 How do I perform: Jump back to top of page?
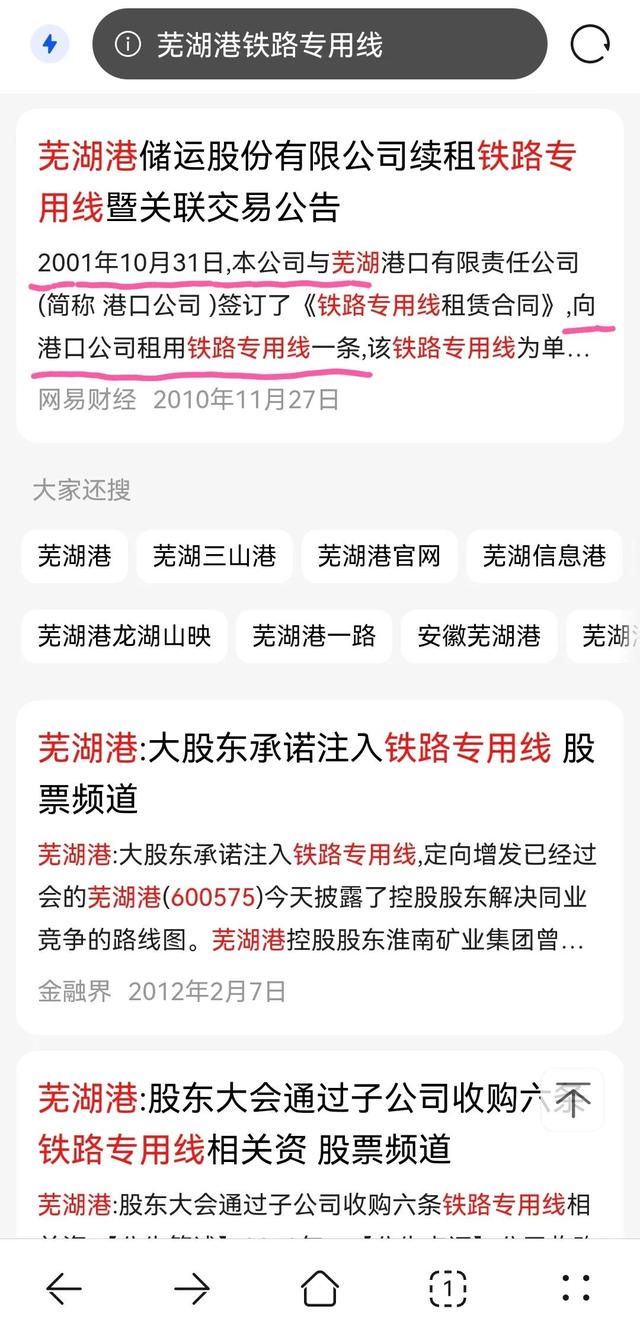pyautogui.click(x=574, y=1101)
